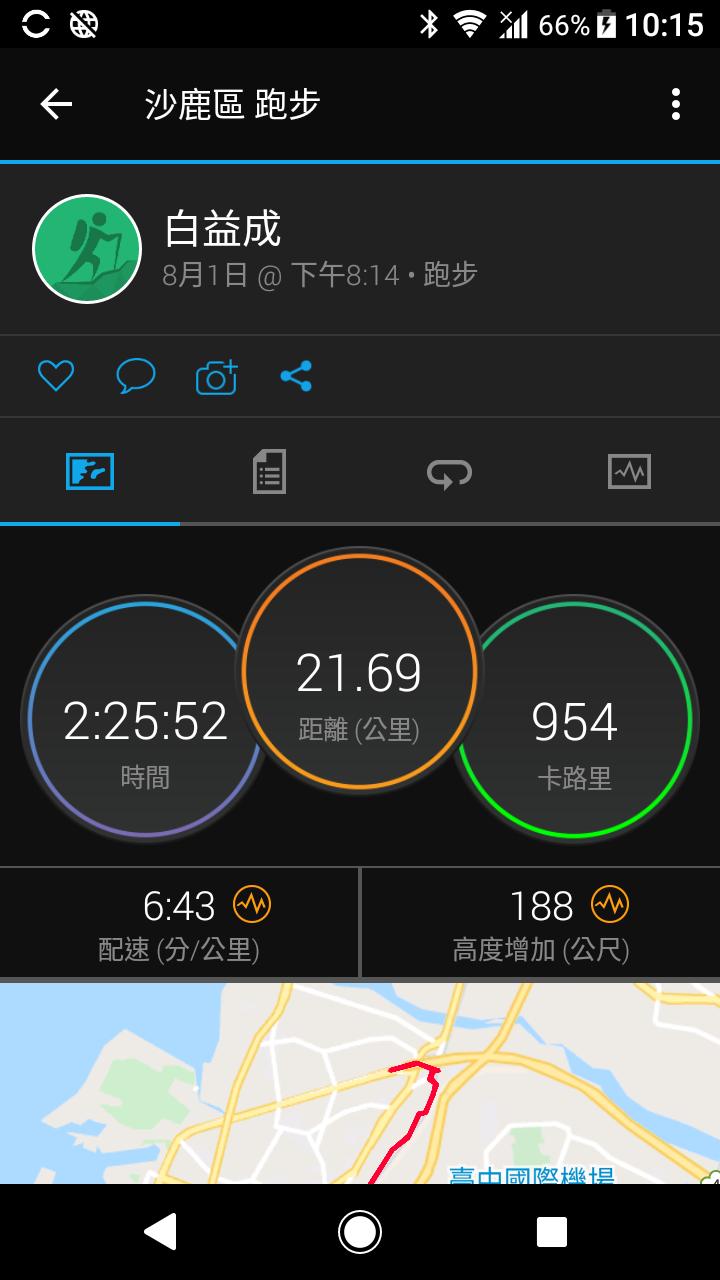Select the overview summary tab

[90, 471]
